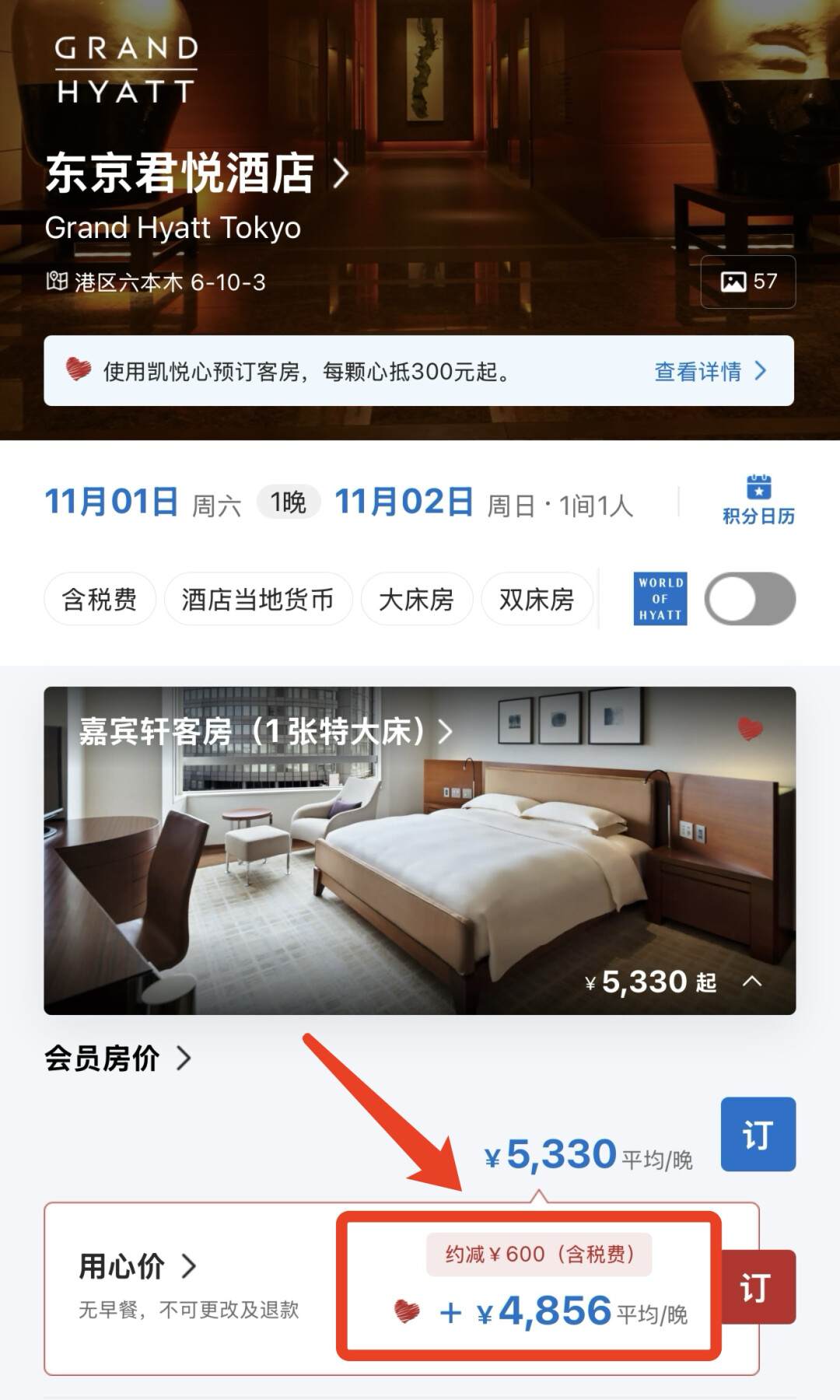The image size is (840, 1400).
Task: Open 东京君悦酒店 hotel details
Action: point(196,173)
